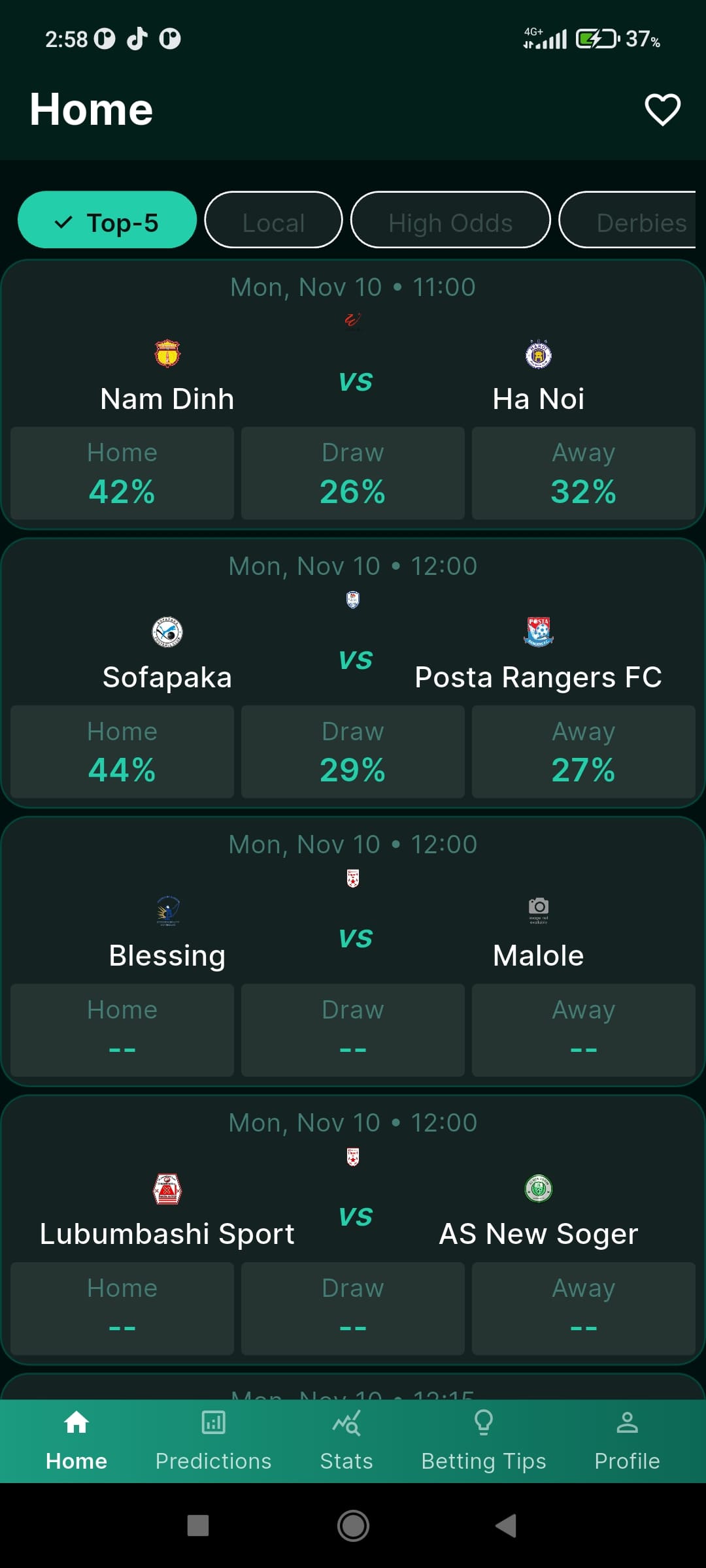
Task: Tap the Sofapaka team logo
Action: click(167, 632)
